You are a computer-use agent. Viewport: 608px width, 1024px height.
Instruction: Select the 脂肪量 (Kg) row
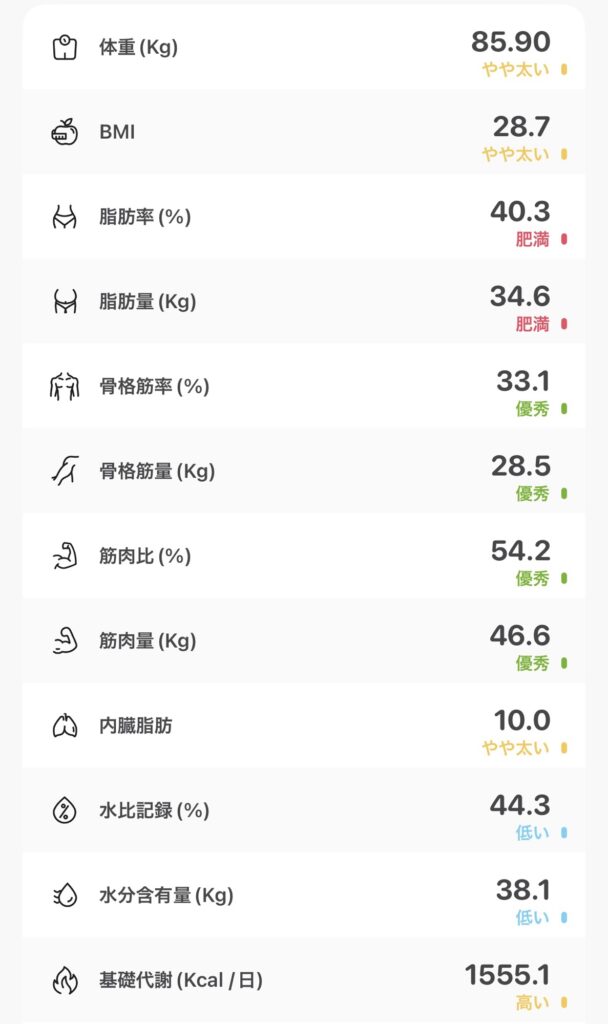pyautogui.click(x=303, y=301)
